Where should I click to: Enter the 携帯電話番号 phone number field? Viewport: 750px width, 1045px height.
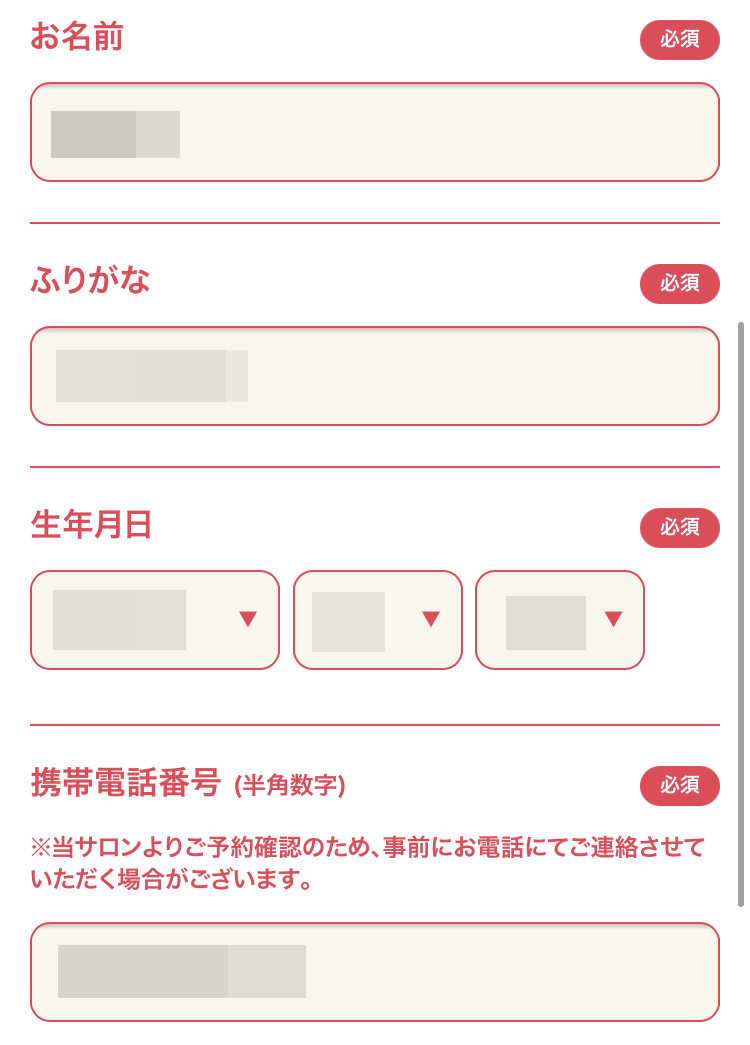pos(375,972)
